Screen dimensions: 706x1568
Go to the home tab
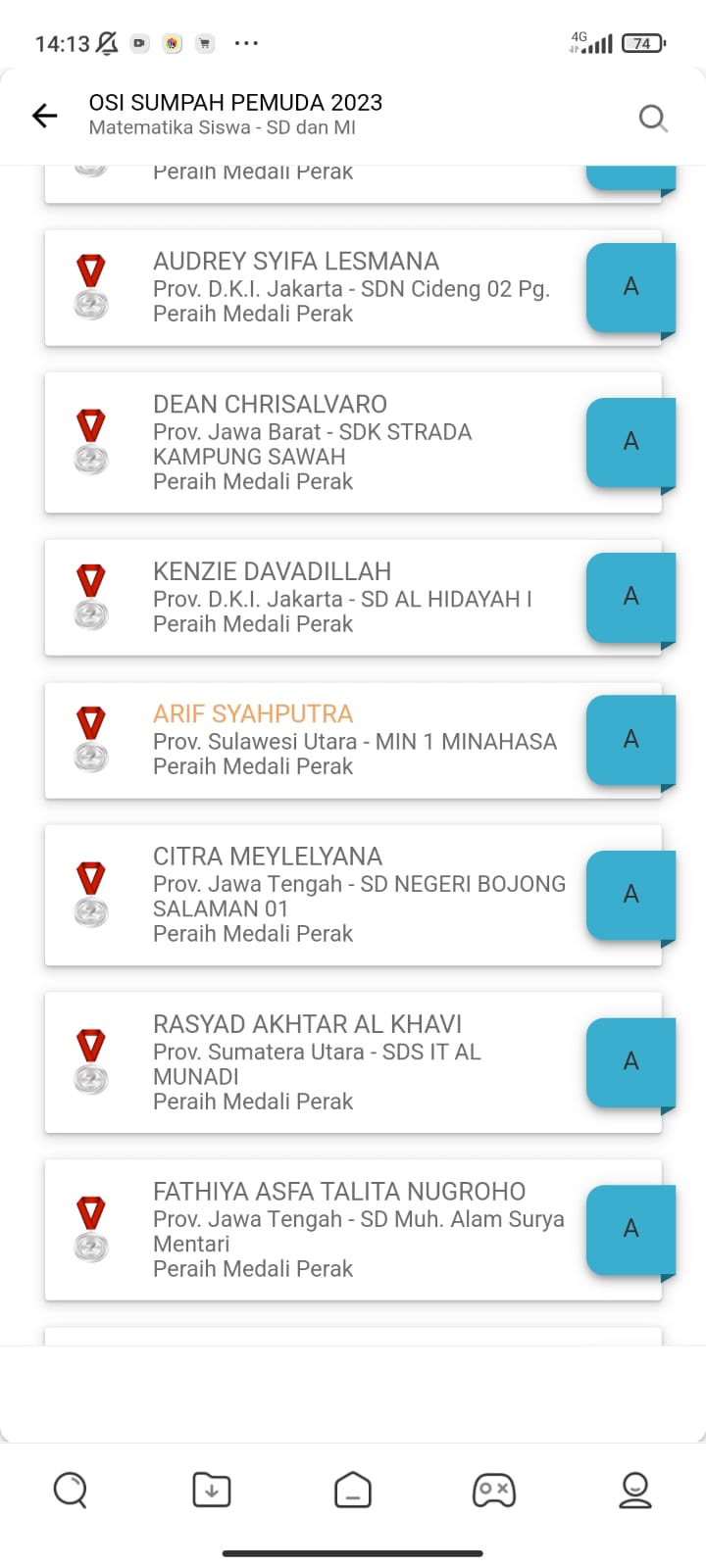pyautogui.click(x=353, y=1491)
